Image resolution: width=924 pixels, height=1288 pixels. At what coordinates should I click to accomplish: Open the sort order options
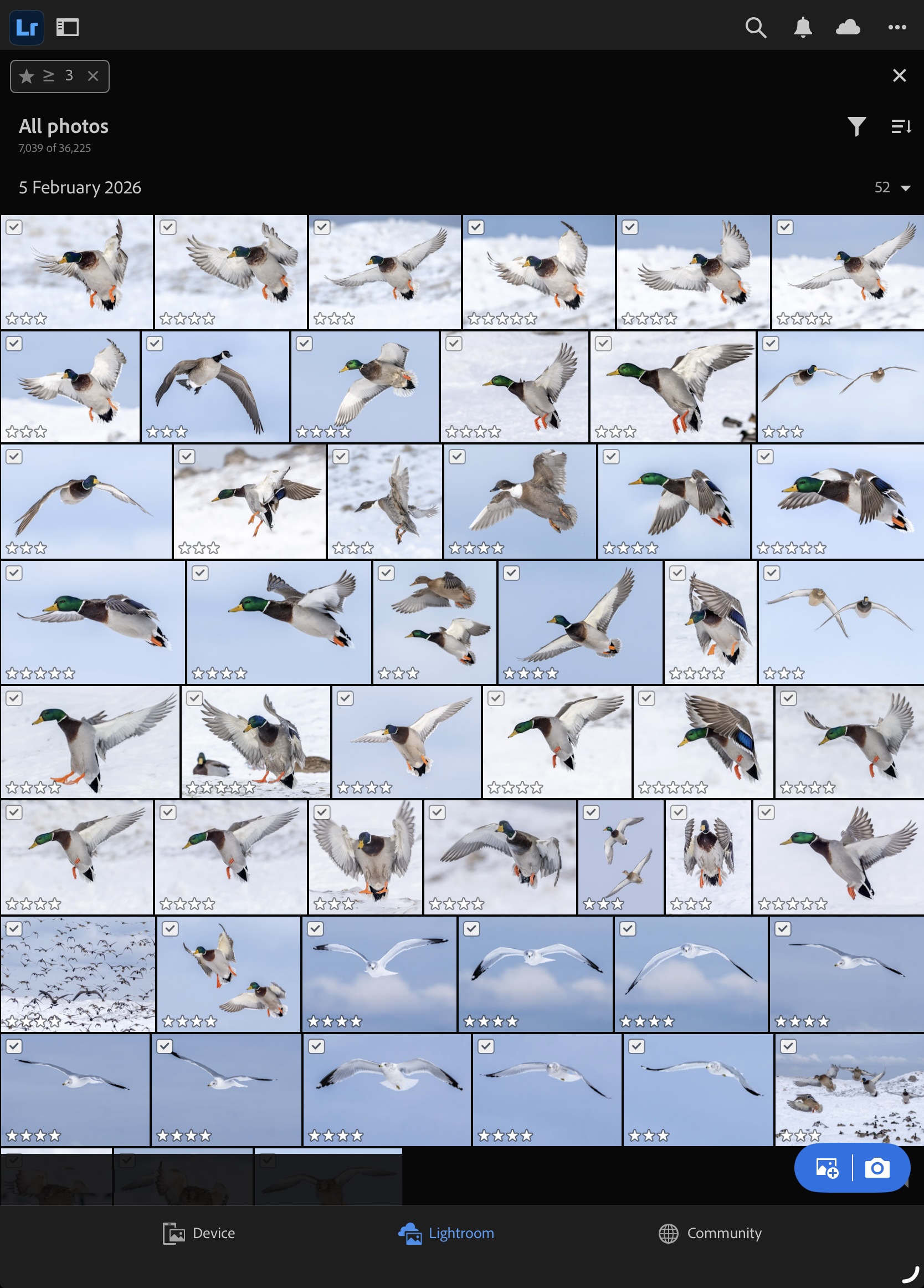coord(901,126)
